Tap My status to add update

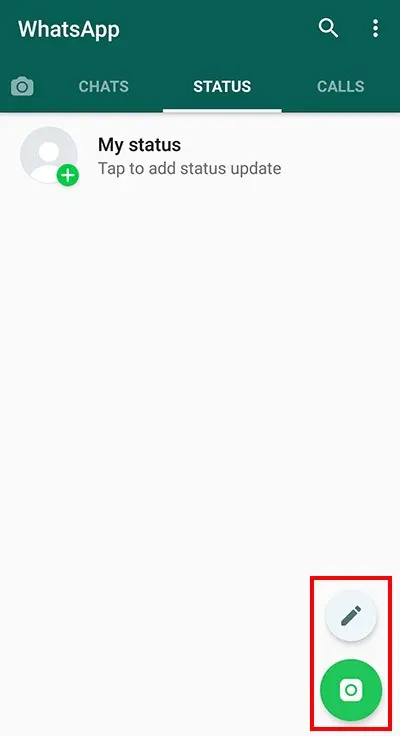(x=200, y=156)
